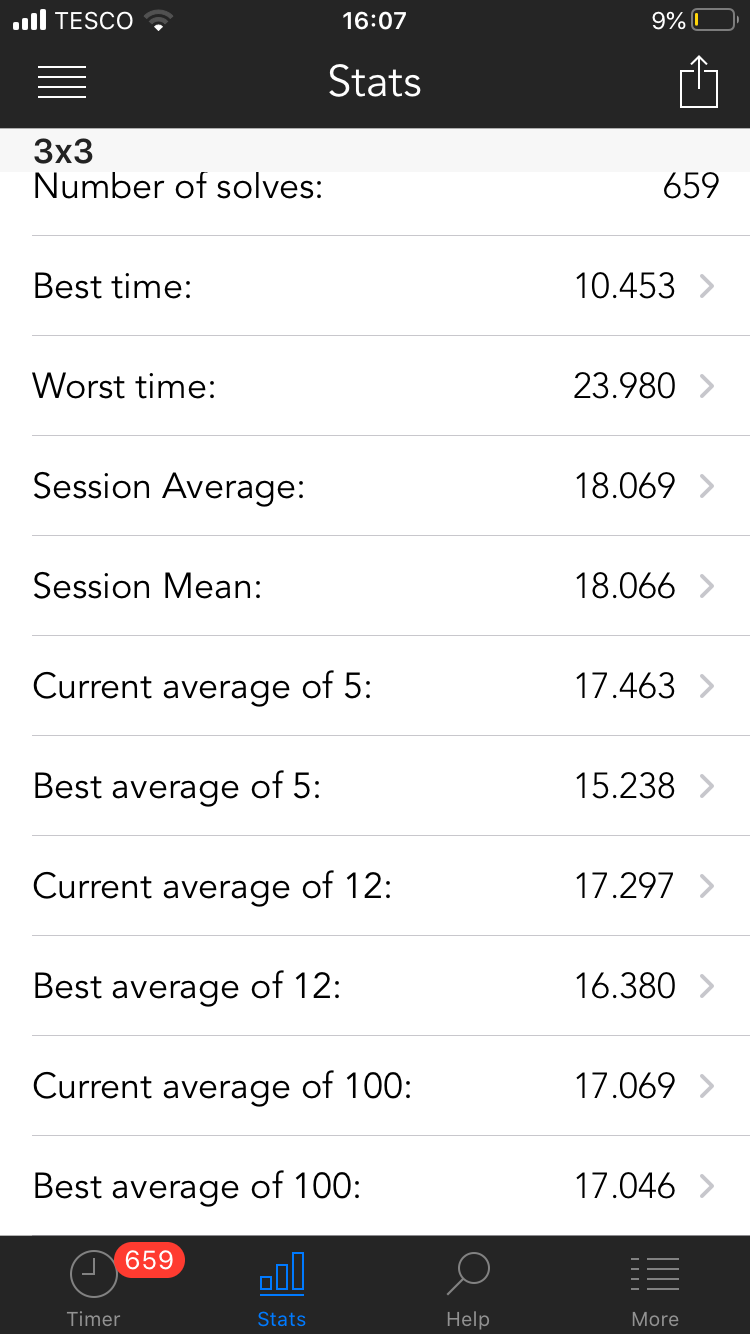The image size is (750, 1334).
Task: View Best average of 100
Action: point(375,1186)
